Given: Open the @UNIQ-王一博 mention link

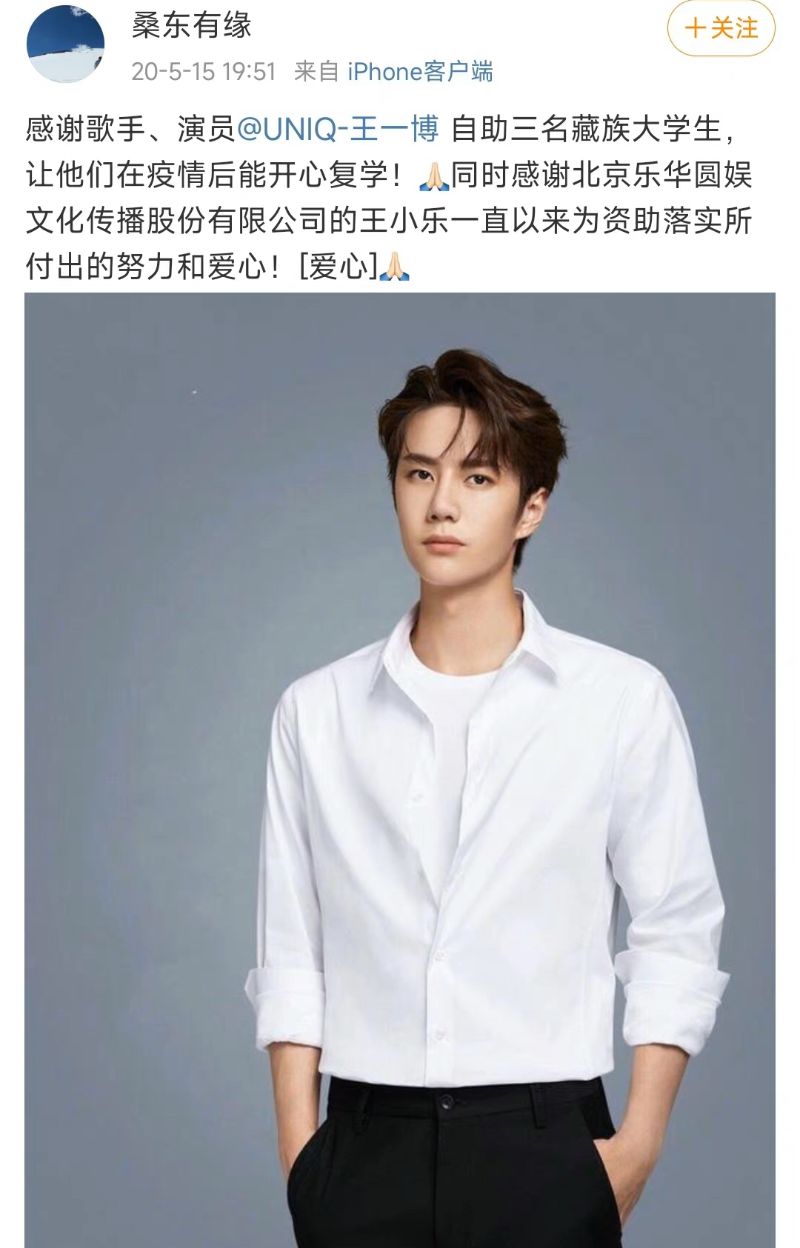Looking at the screenshot, I should (x=336, y=129).
